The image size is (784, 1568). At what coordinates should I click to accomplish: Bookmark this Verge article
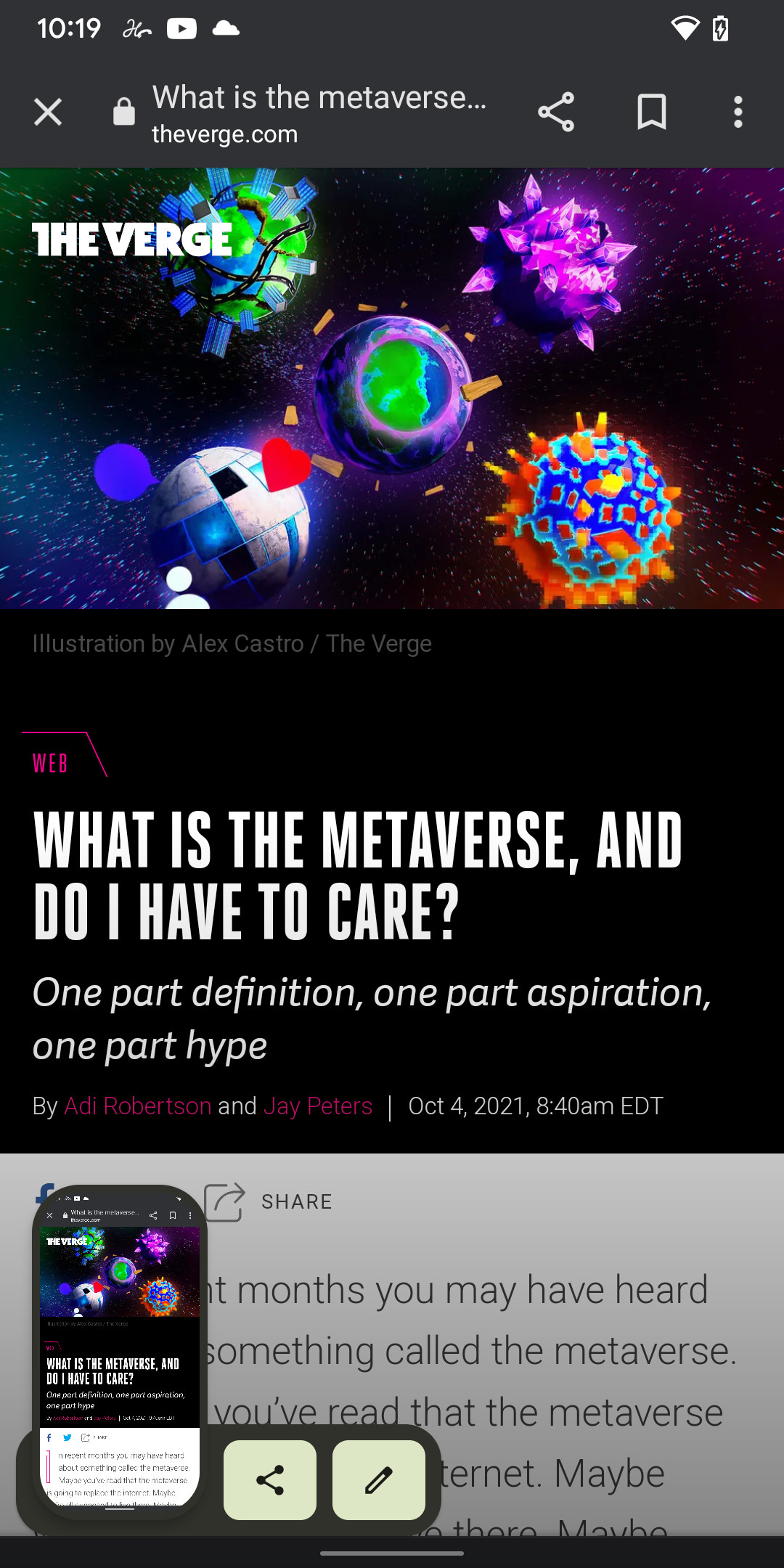pos(651,113)
